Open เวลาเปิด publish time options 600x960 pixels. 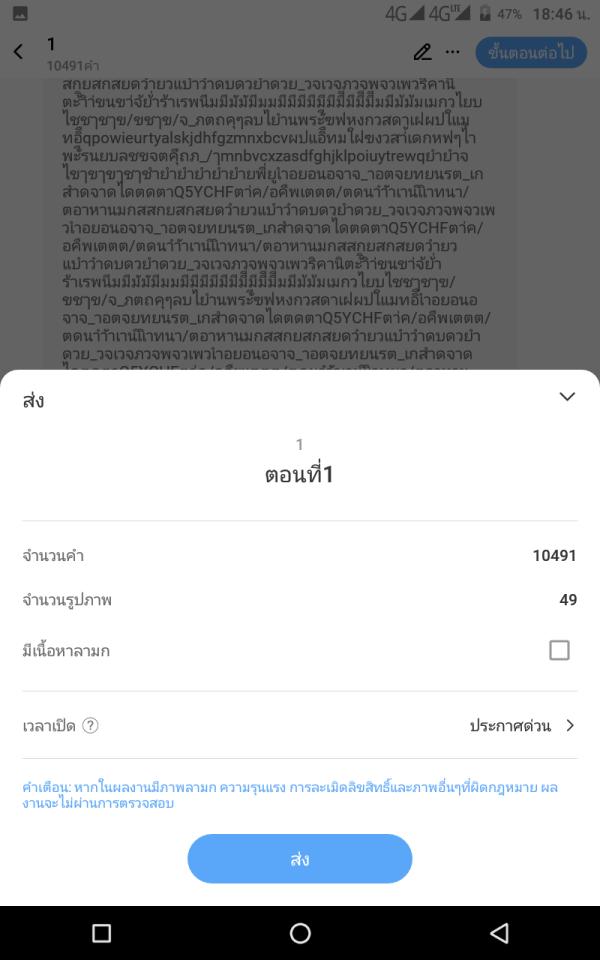522,726
